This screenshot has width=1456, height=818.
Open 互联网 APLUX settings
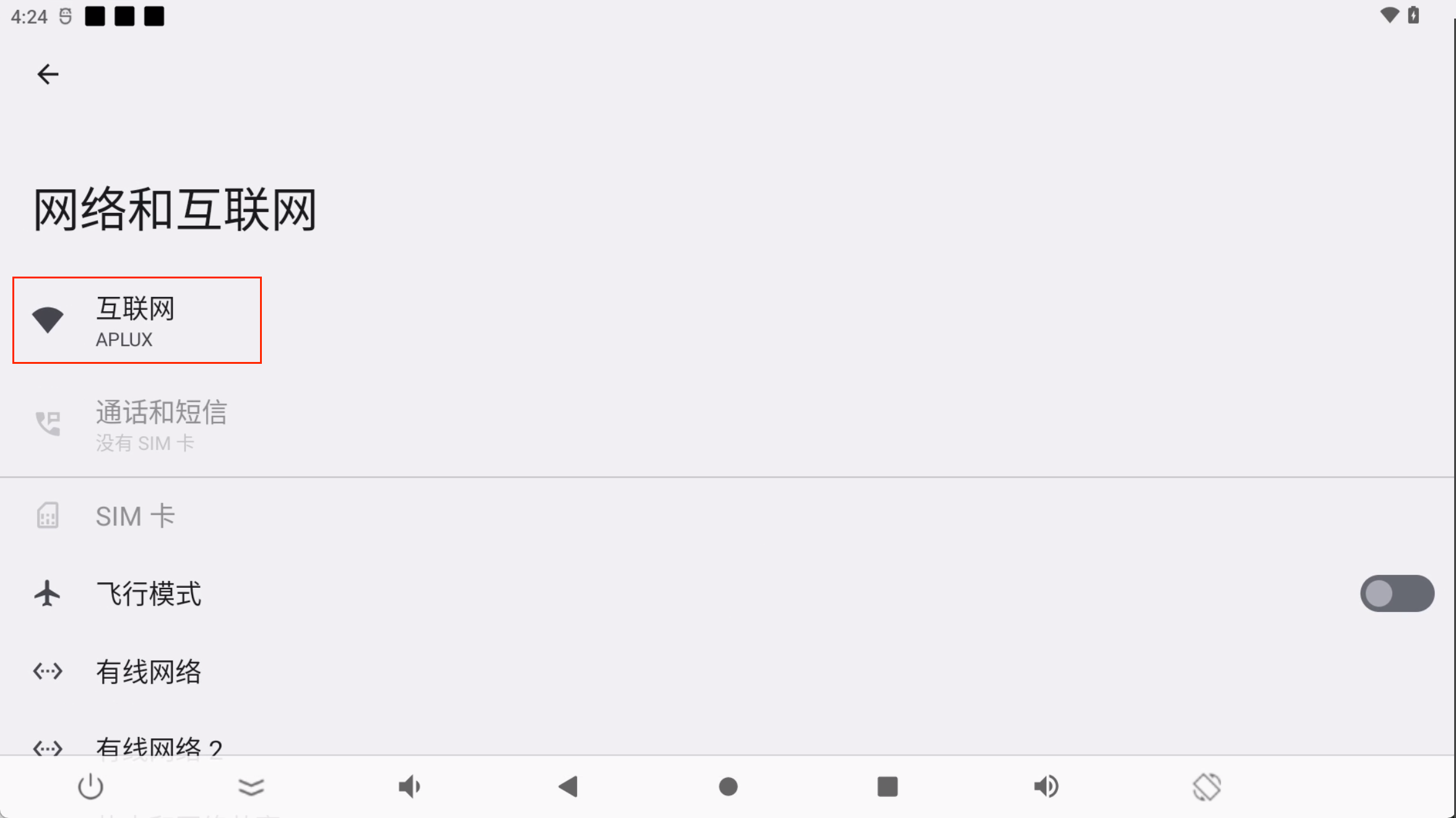[x=136, y=321]
